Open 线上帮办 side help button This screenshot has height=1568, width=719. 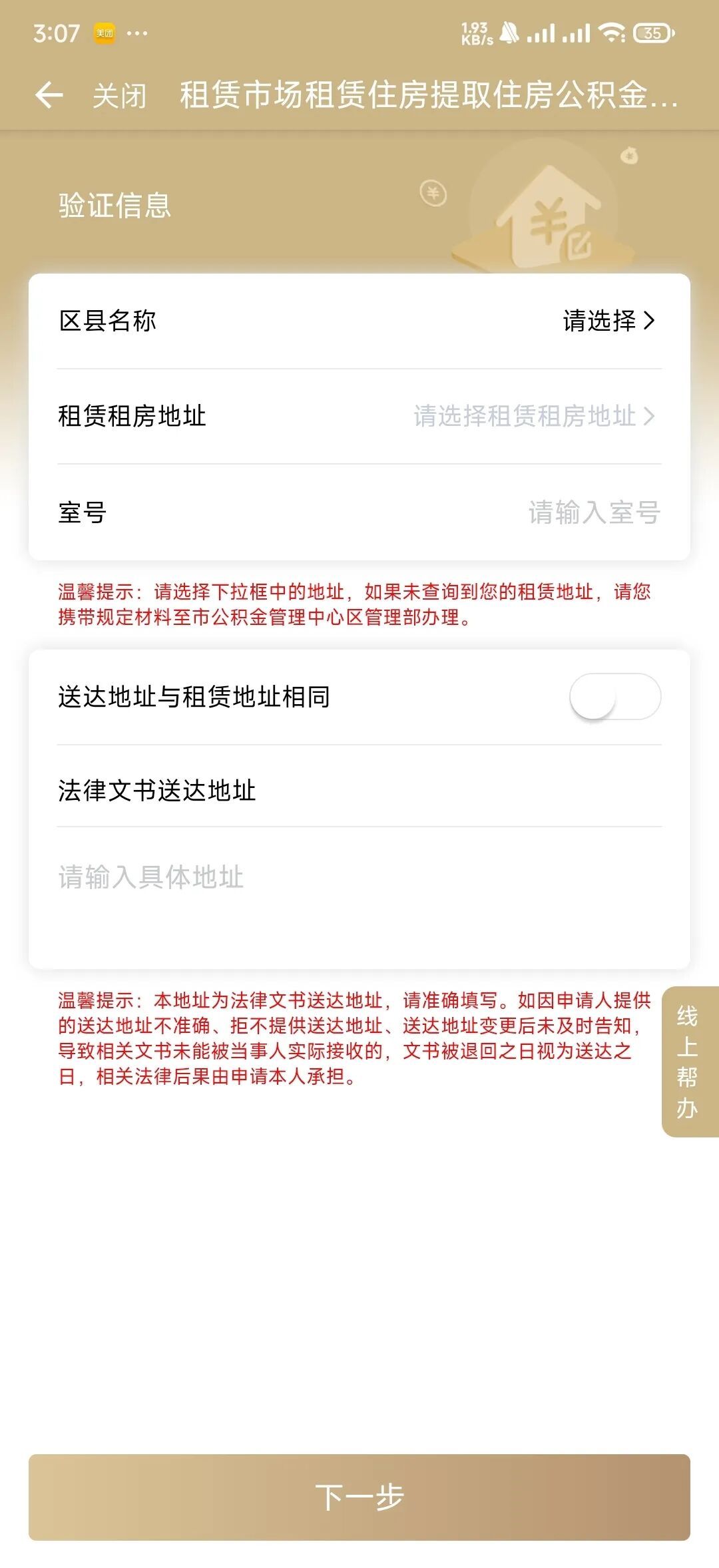pos(688,1061)
